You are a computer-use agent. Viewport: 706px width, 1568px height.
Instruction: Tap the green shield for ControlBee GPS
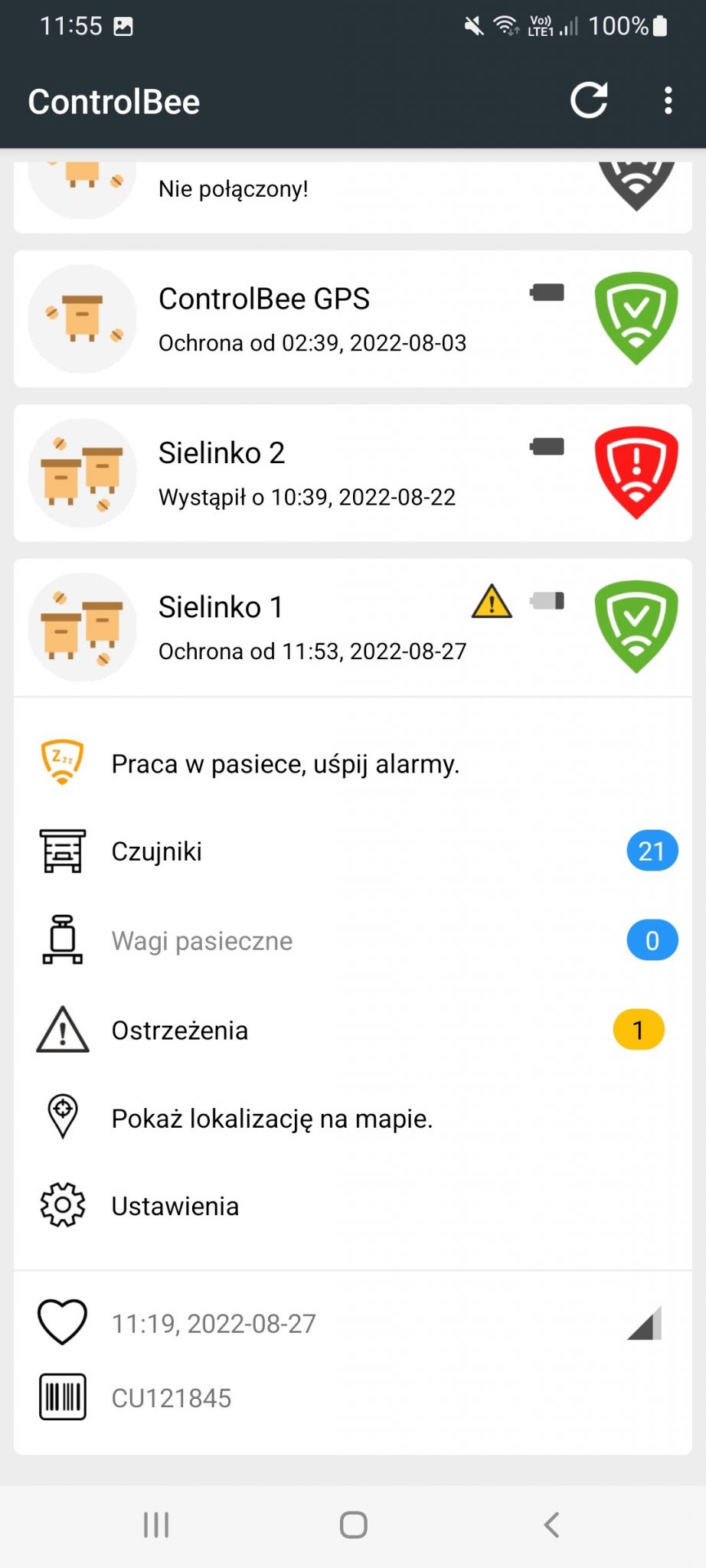tap(636, 318)
